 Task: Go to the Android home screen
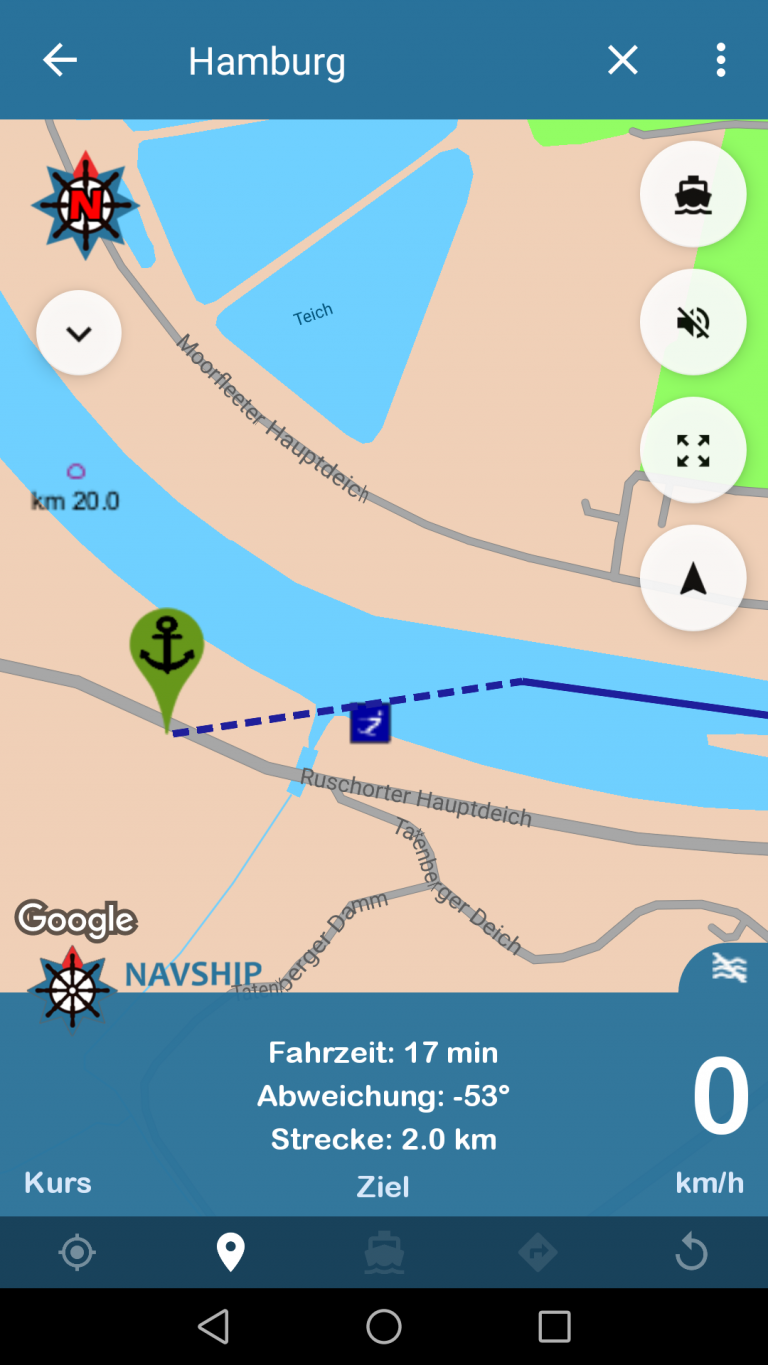point(384,1327)
